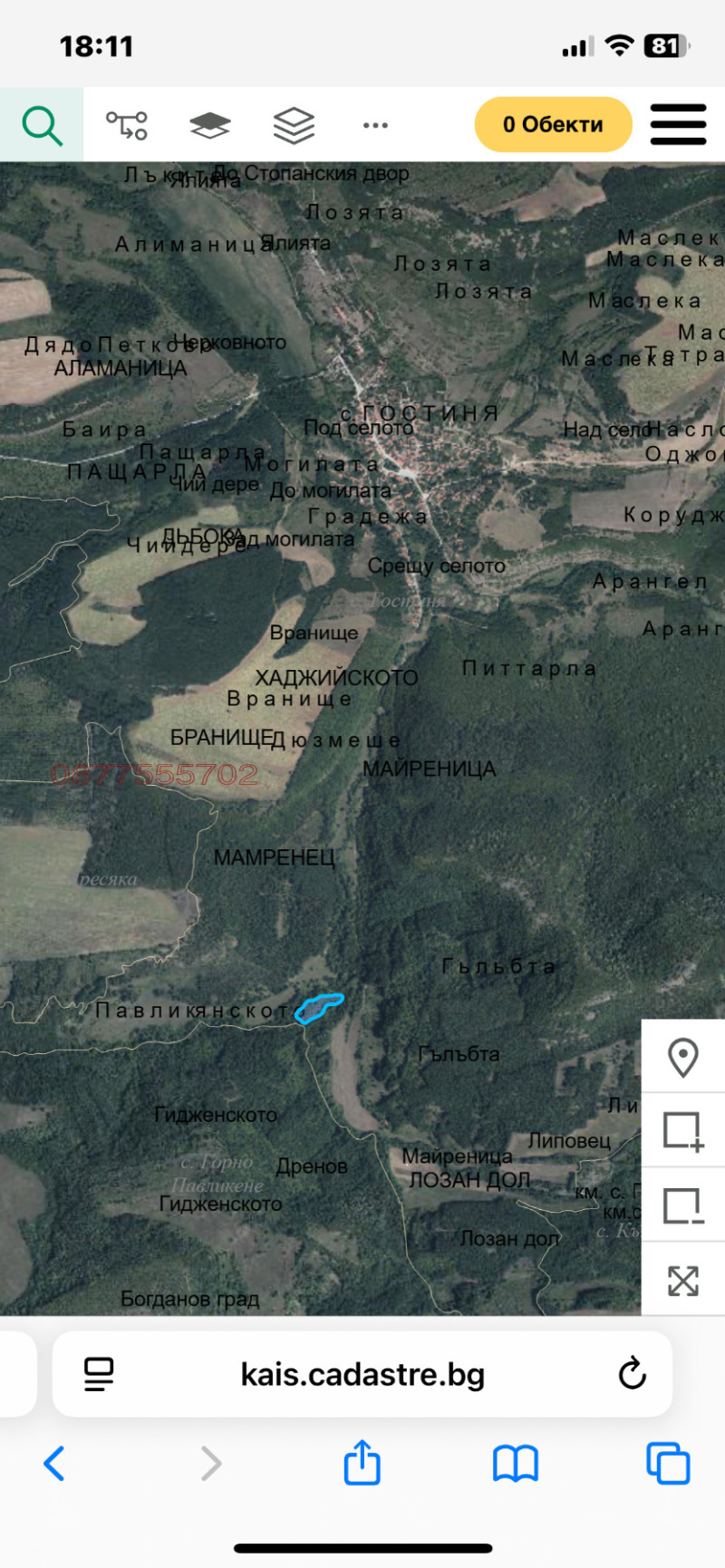The height and width of the screenshot is (1568, 725).
Task: Show all open Safari tabs
Action: click(668, 1463)
